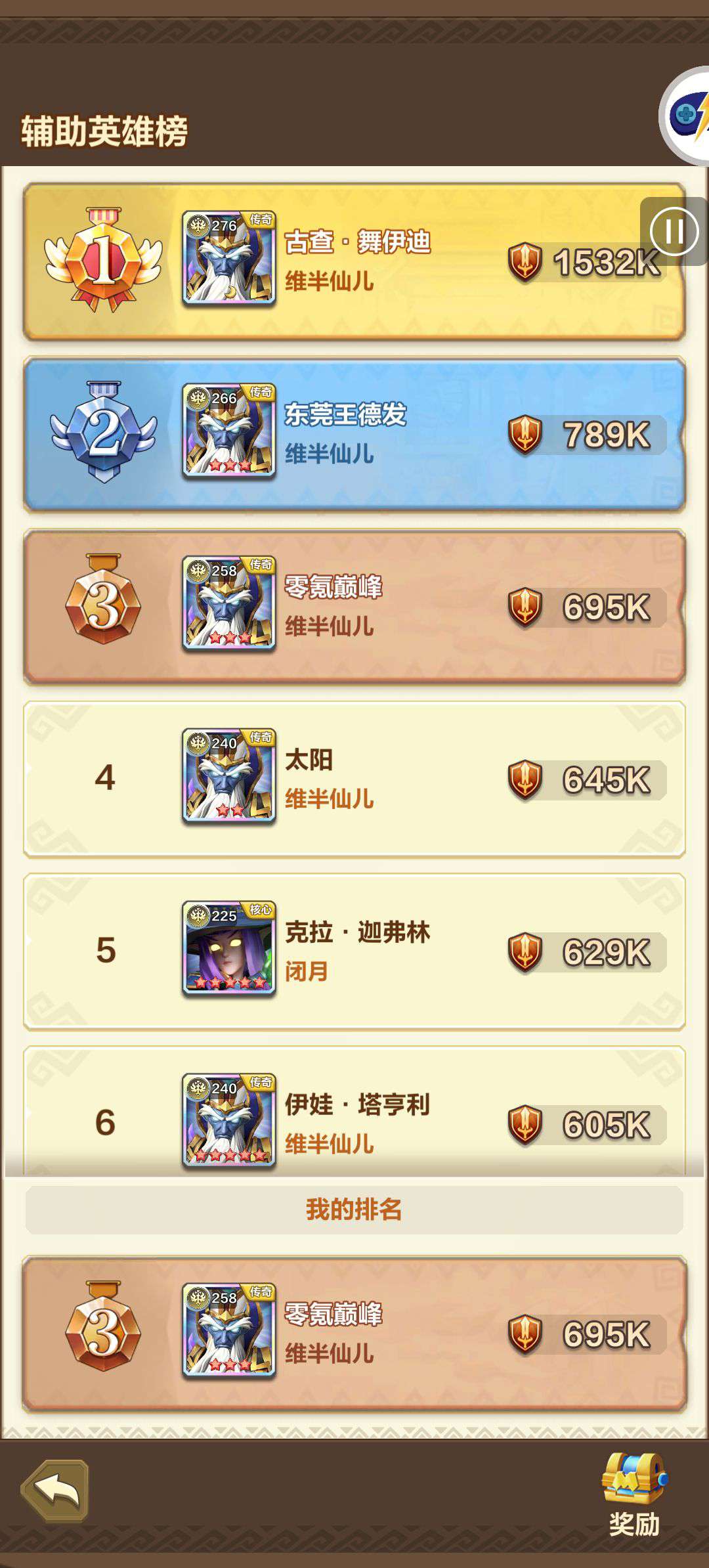View rank 6 player 伊娃·塔亨利
The height and width of the screenshot is (1568, 709).
354,1111
